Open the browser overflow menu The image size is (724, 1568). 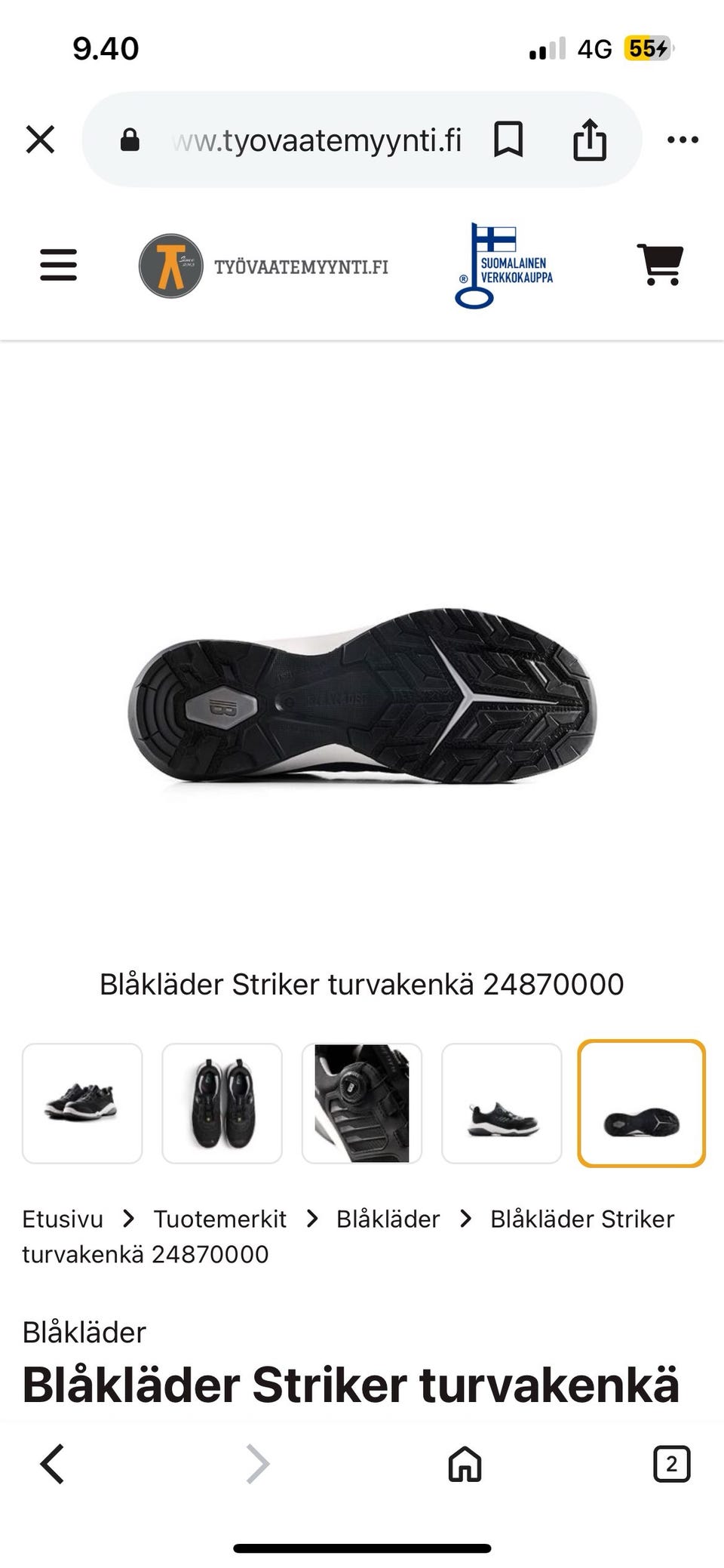pyautogui.click(x=683, y=140)
